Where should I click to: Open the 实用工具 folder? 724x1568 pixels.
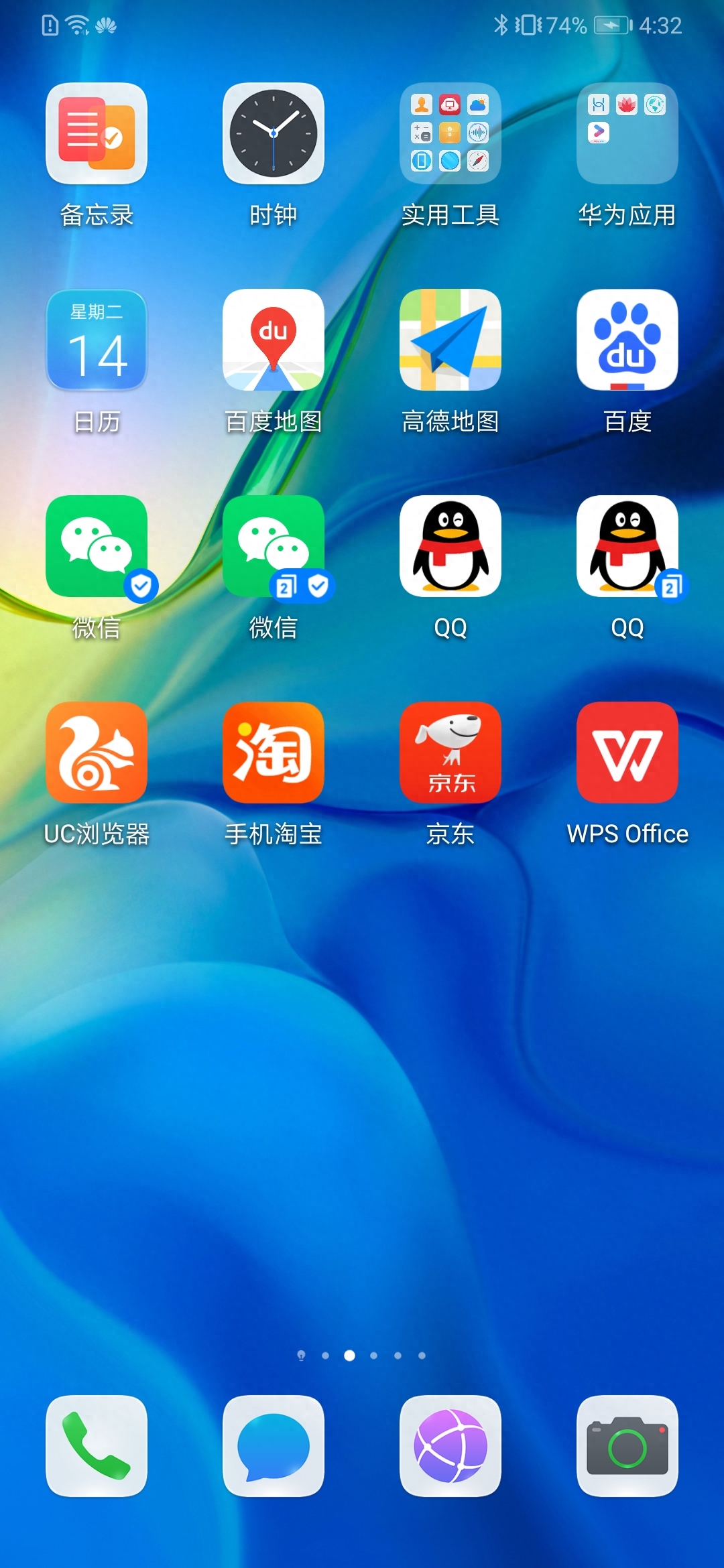[450, 133]
